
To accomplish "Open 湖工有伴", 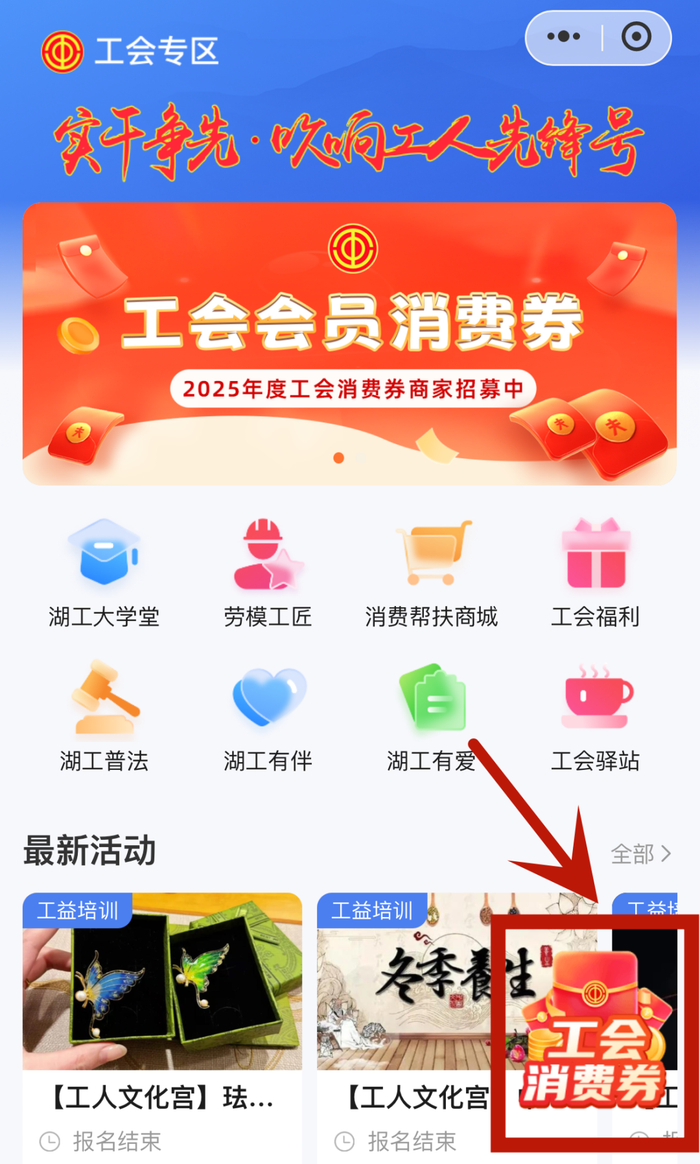I will click(x=268, y=717).
